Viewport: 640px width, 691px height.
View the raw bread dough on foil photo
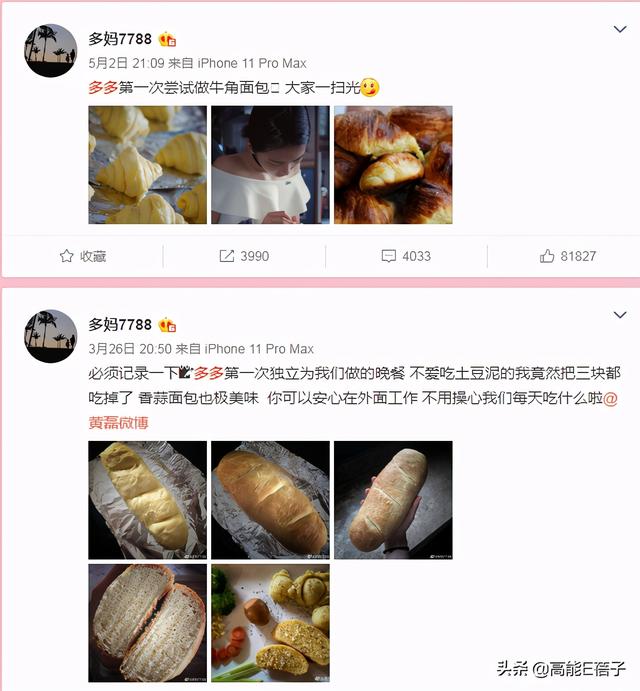pyautogui.click(x=147, y=499)
